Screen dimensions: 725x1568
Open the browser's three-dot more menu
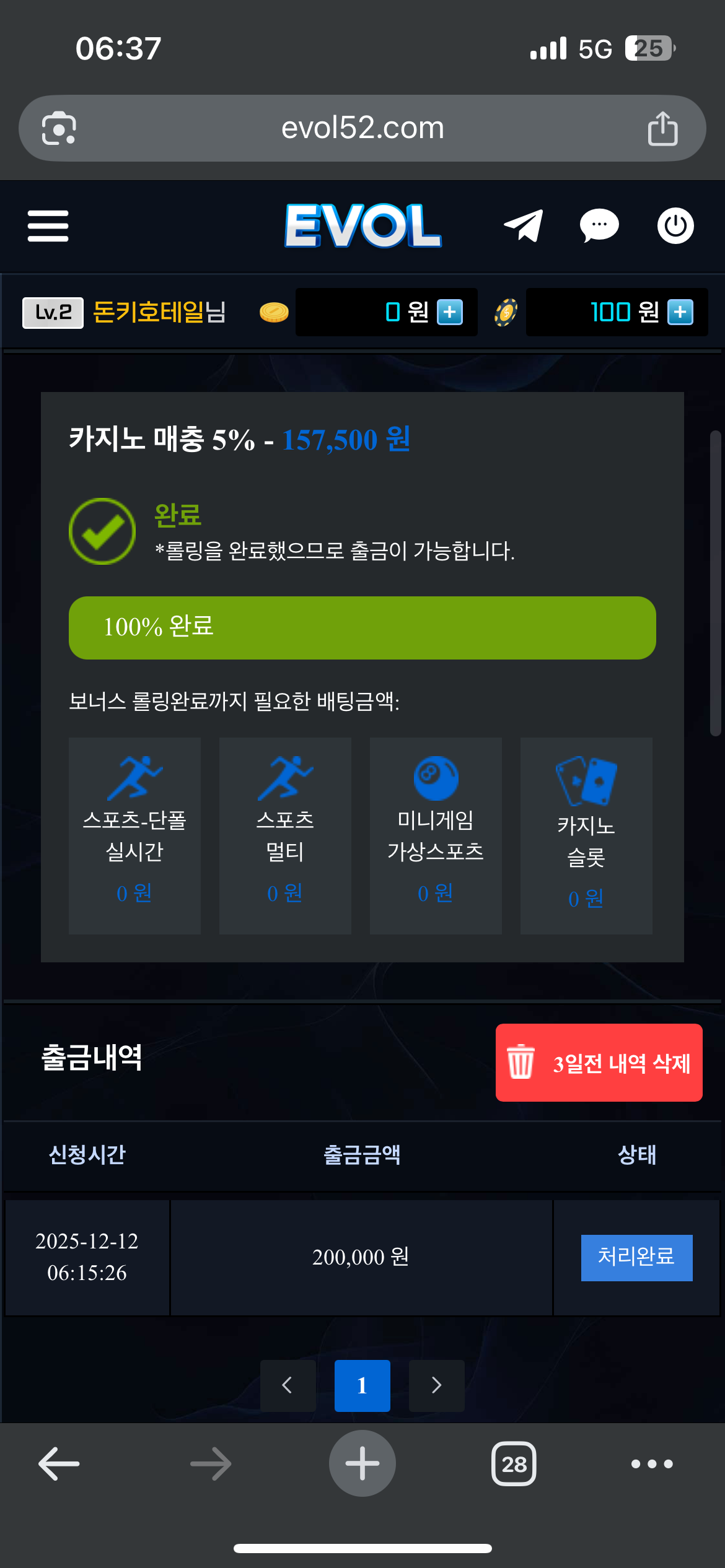(x=651, y=1464)
